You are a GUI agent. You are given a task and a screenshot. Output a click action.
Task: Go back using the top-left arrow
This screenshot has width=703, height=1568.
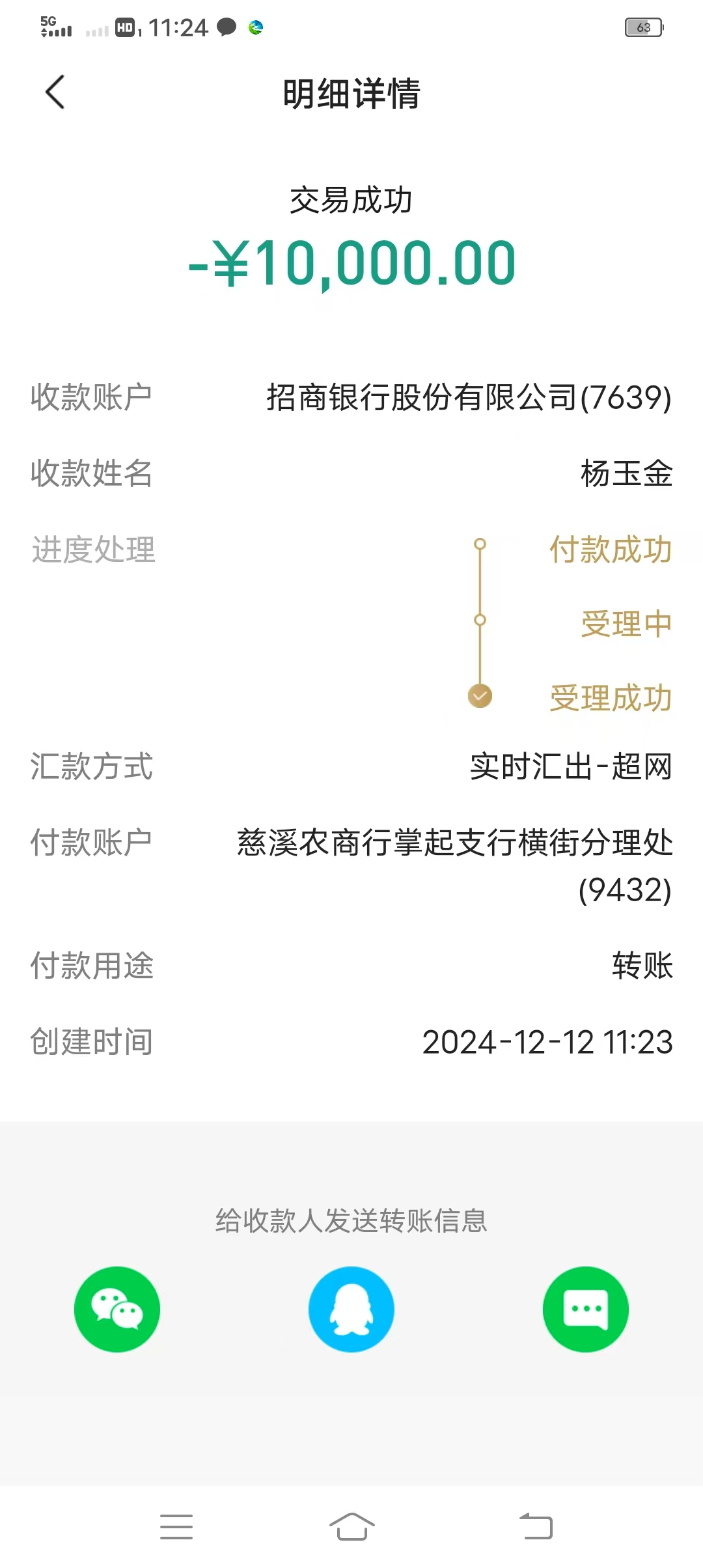coord(55,92)
